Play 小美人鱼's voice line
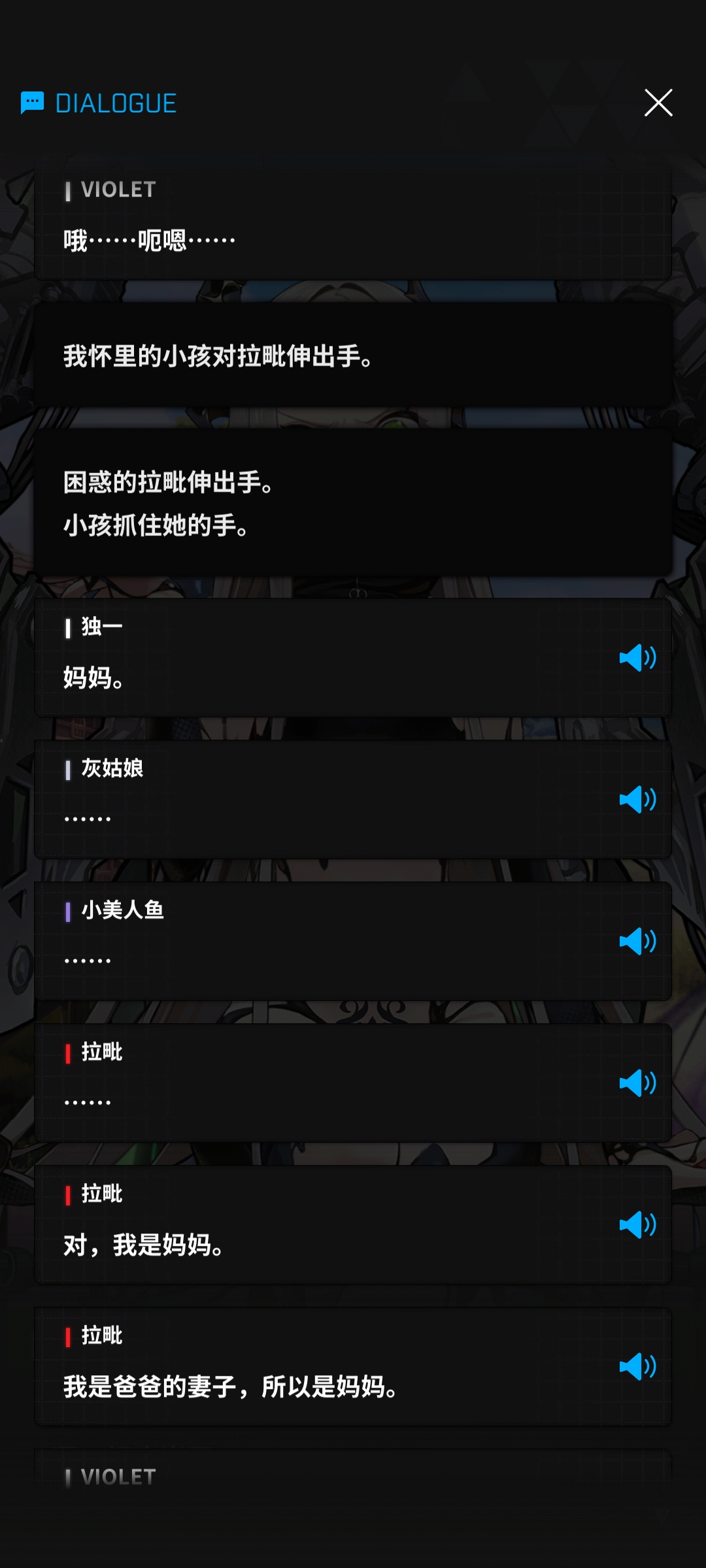 click(x=637, y=941)
